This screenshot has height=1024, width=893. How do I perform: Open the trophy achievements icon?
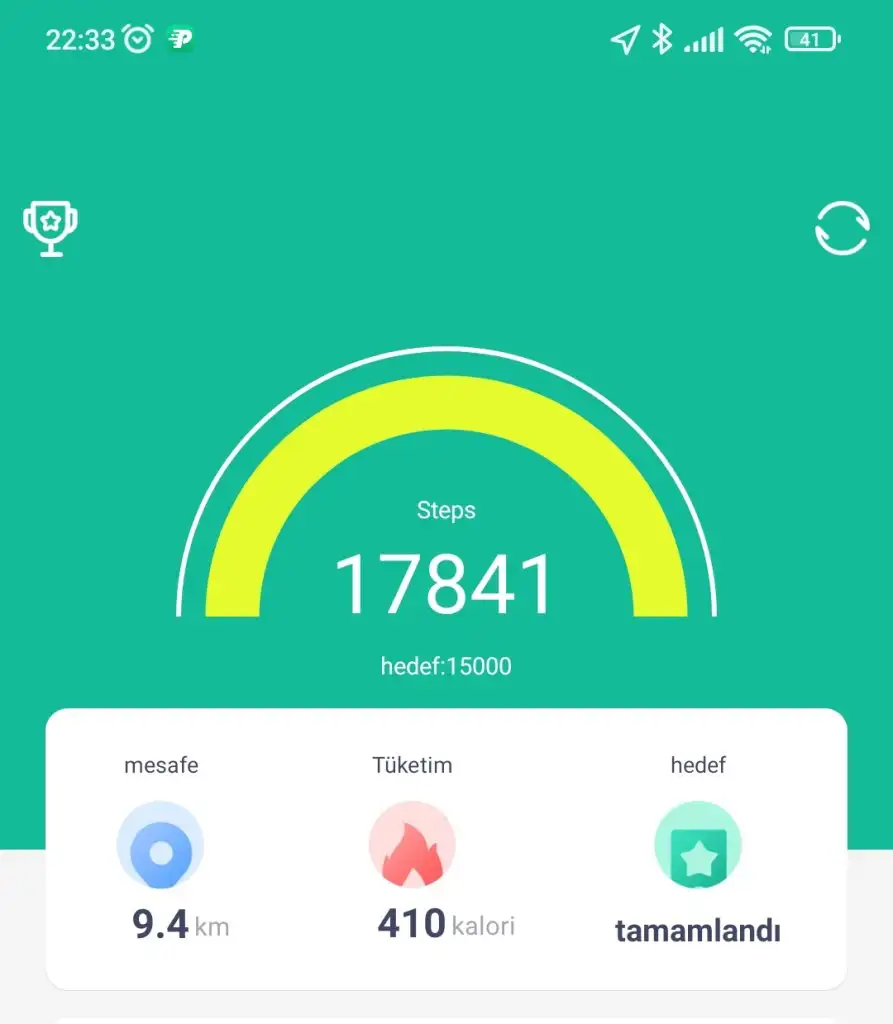[x=50, y=228]
